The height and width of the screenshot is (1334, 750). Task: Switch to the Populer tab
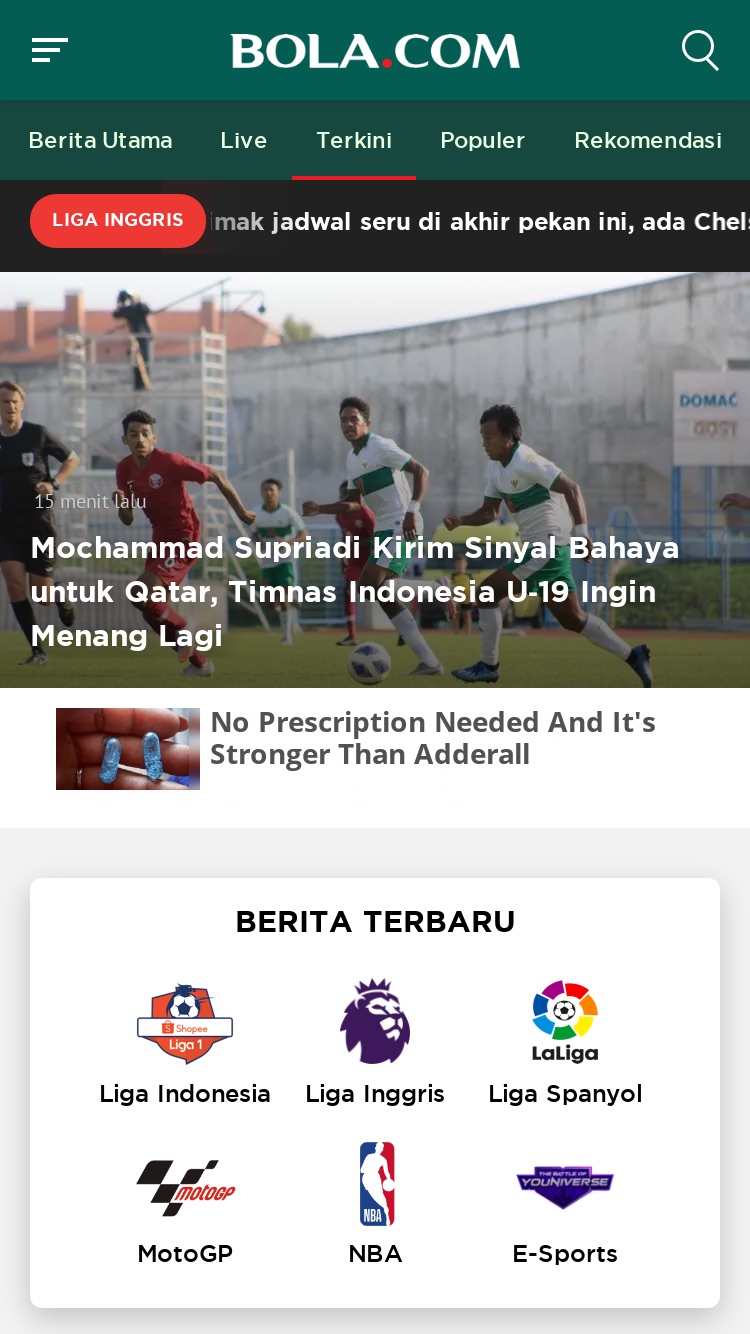482,140
